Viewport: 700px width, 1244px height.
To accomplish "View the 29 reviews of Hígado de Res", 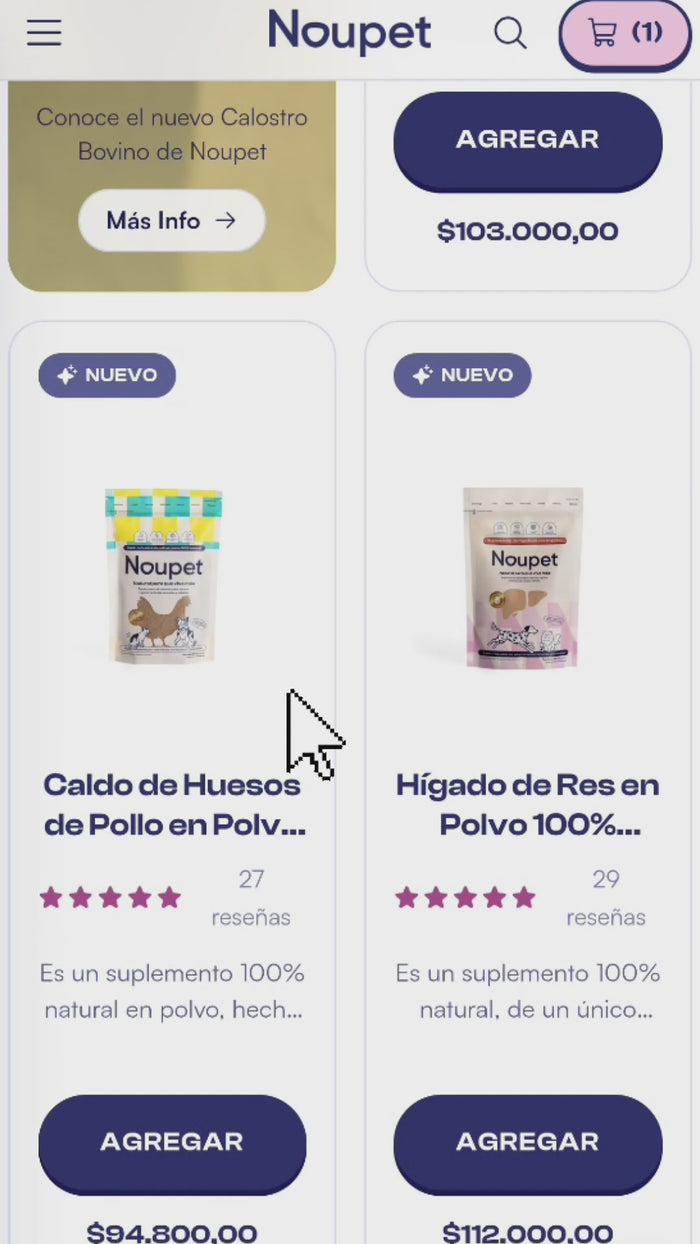I will pyautogui.click(x=606, y=898).
